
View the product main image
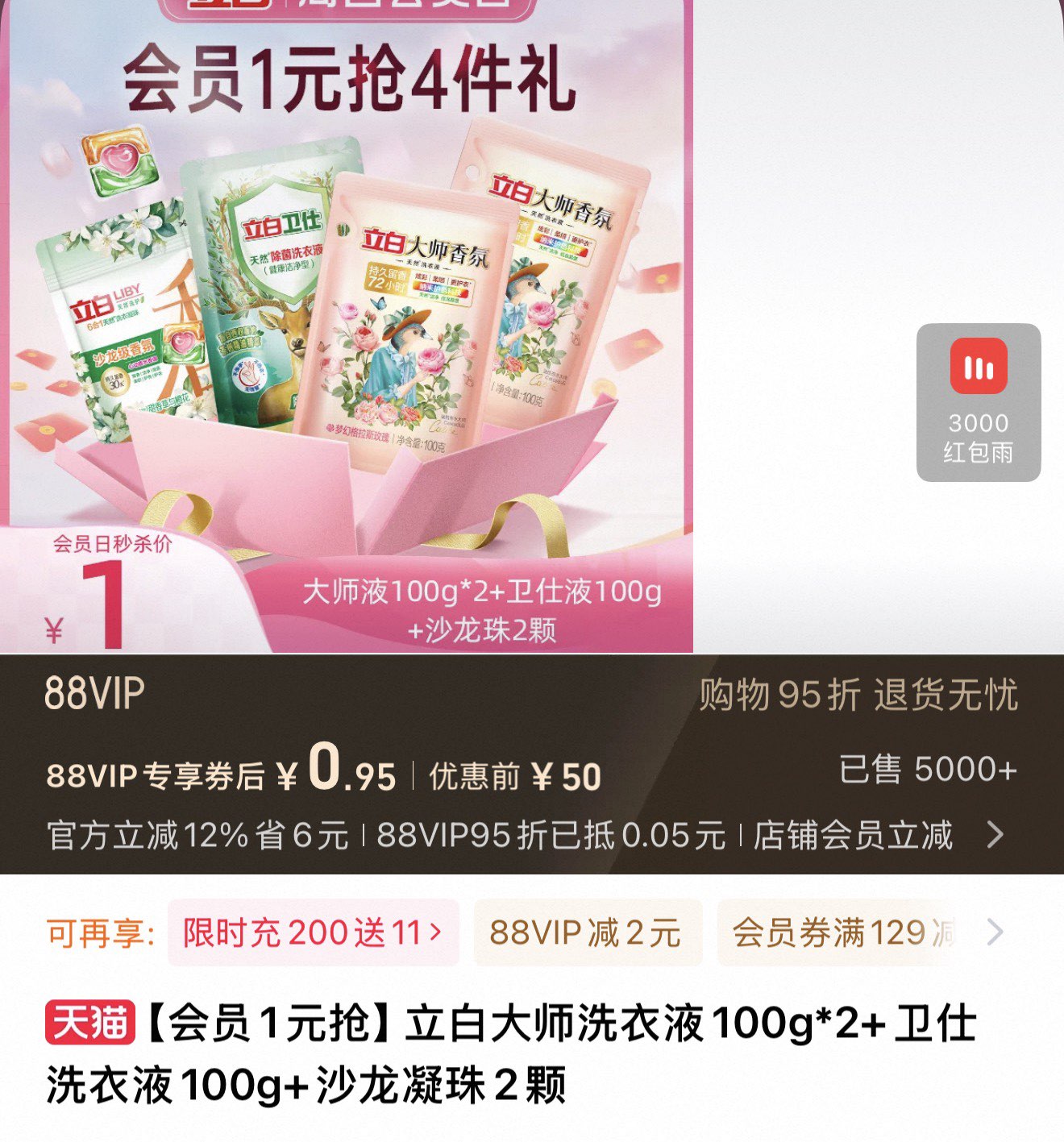[x=347, y=322]
